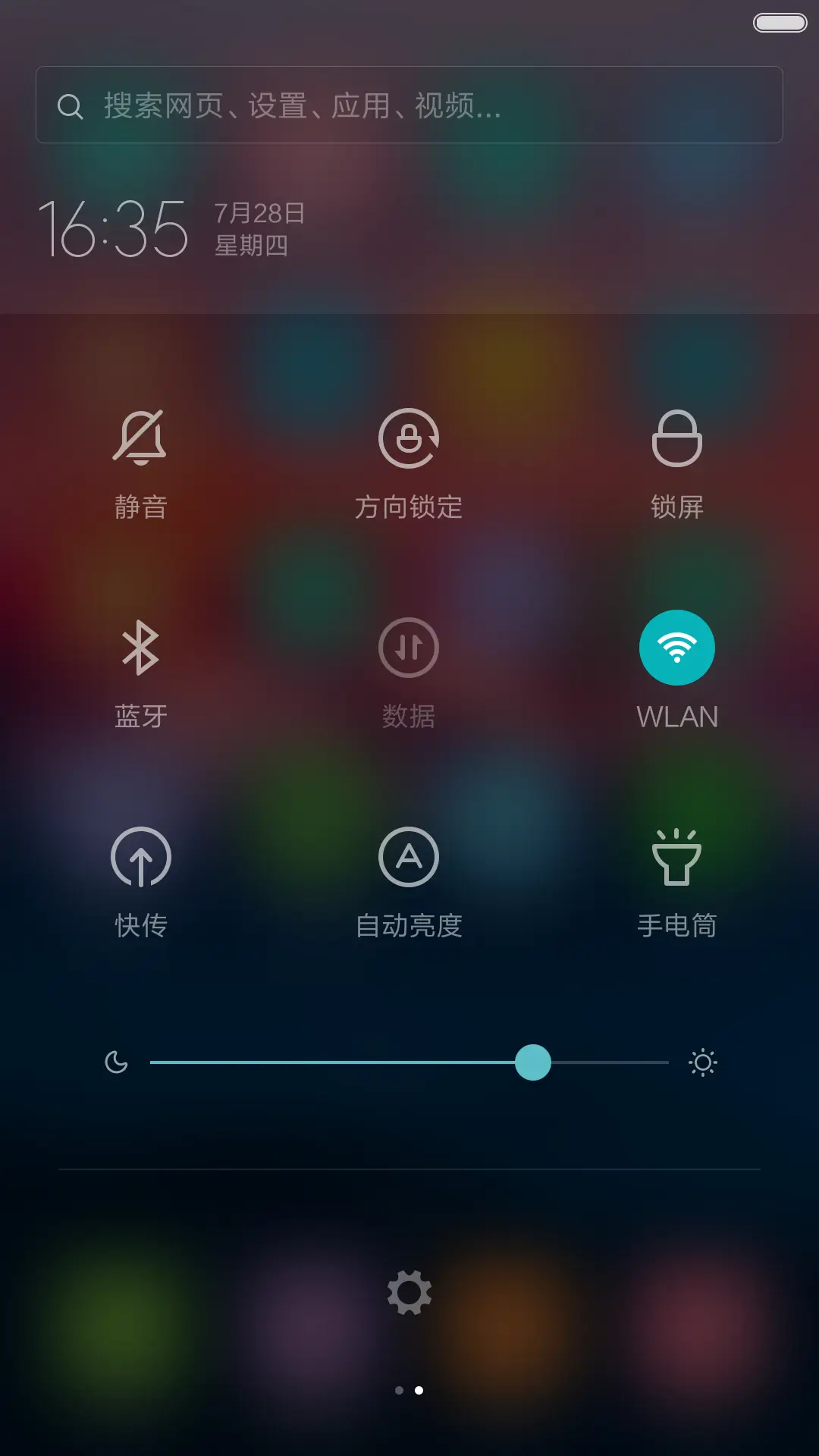Activate 锁屏 screen lock toggle
Image resolution: width=819 pixels, height=1456 pixels.
click(678, 438)
